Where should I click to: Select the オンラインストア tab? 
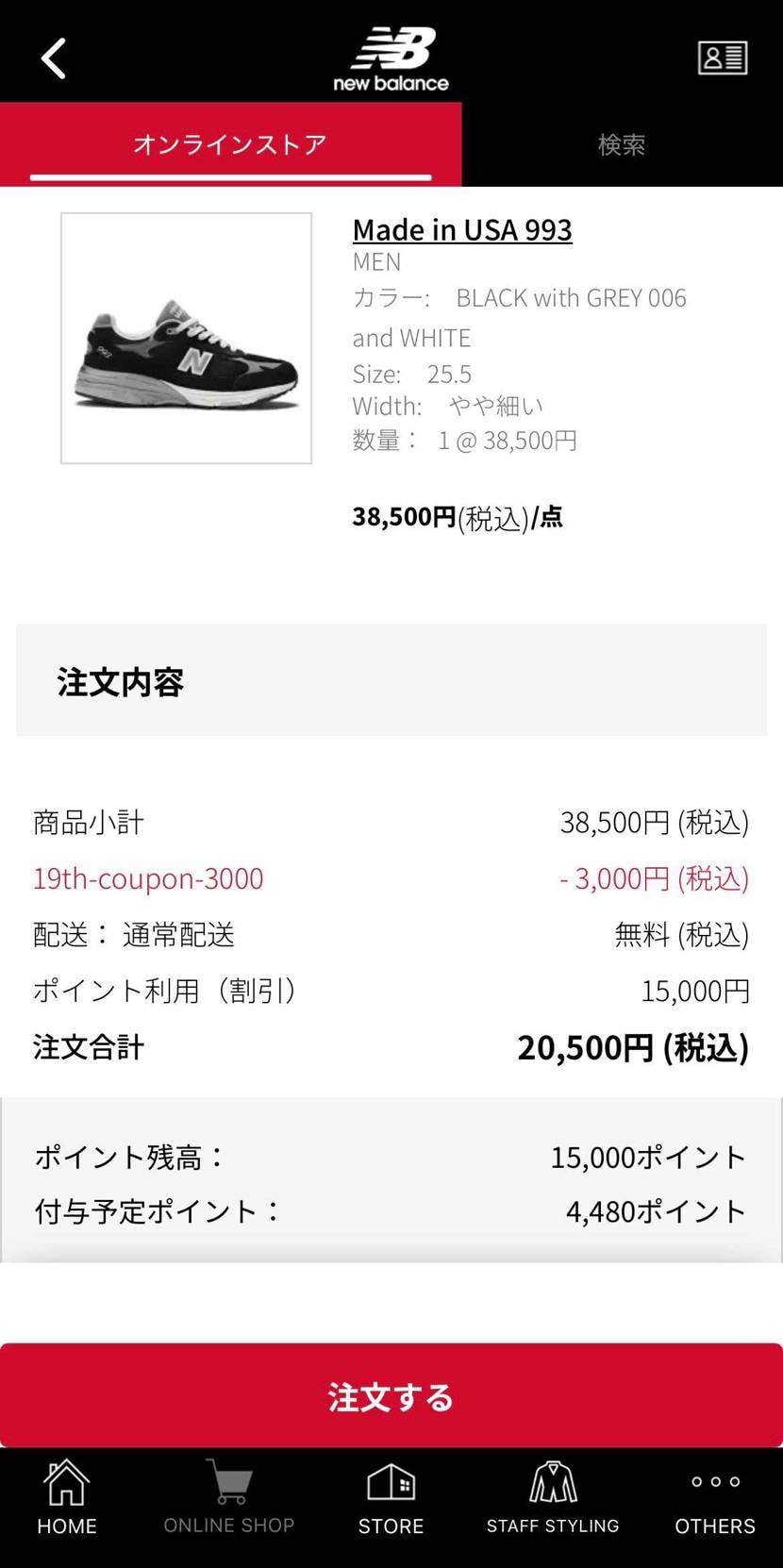(x=228, y=144)
